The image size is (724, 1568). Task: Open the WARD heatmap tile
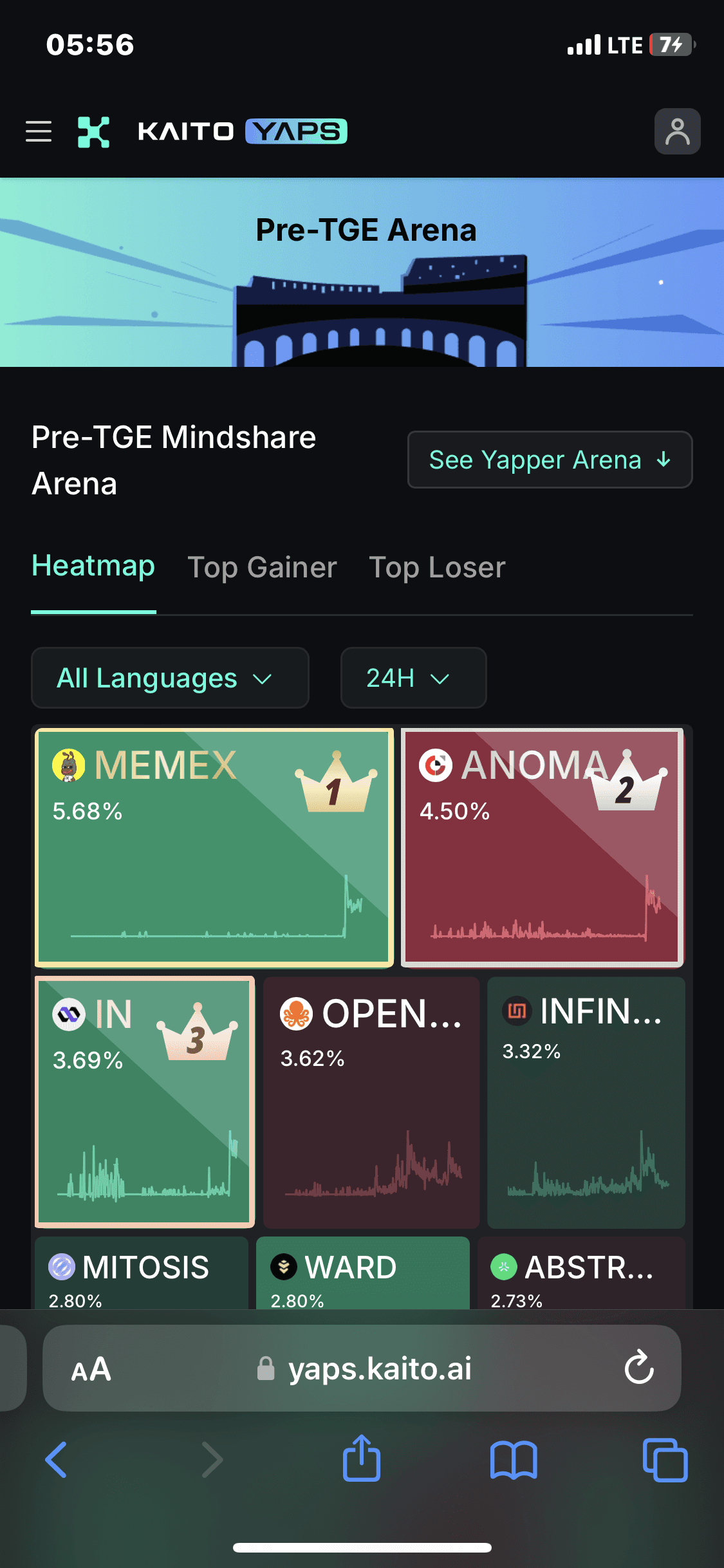click(362, 1273)
